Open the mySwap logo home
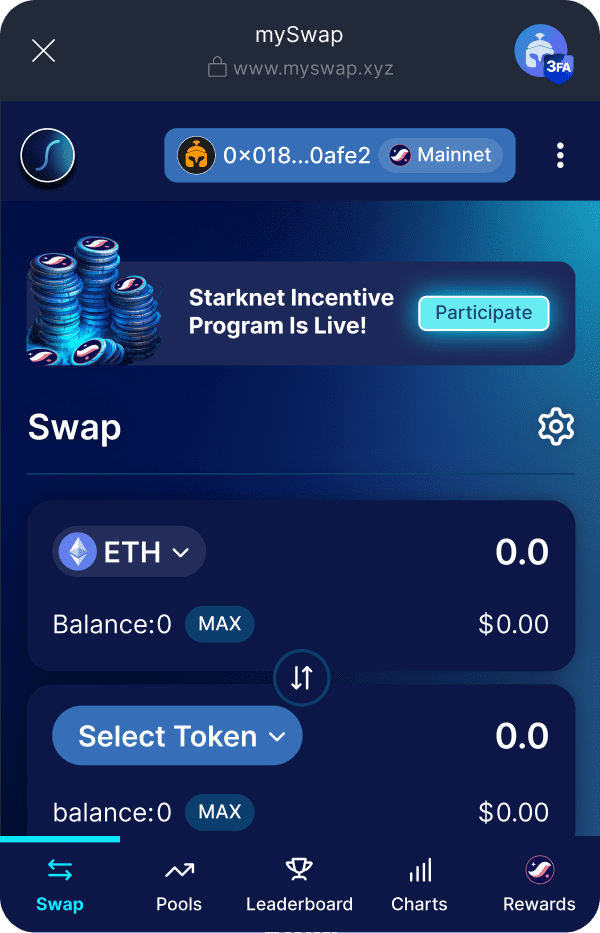Screen dimensions: 600x933 [48, 156]
